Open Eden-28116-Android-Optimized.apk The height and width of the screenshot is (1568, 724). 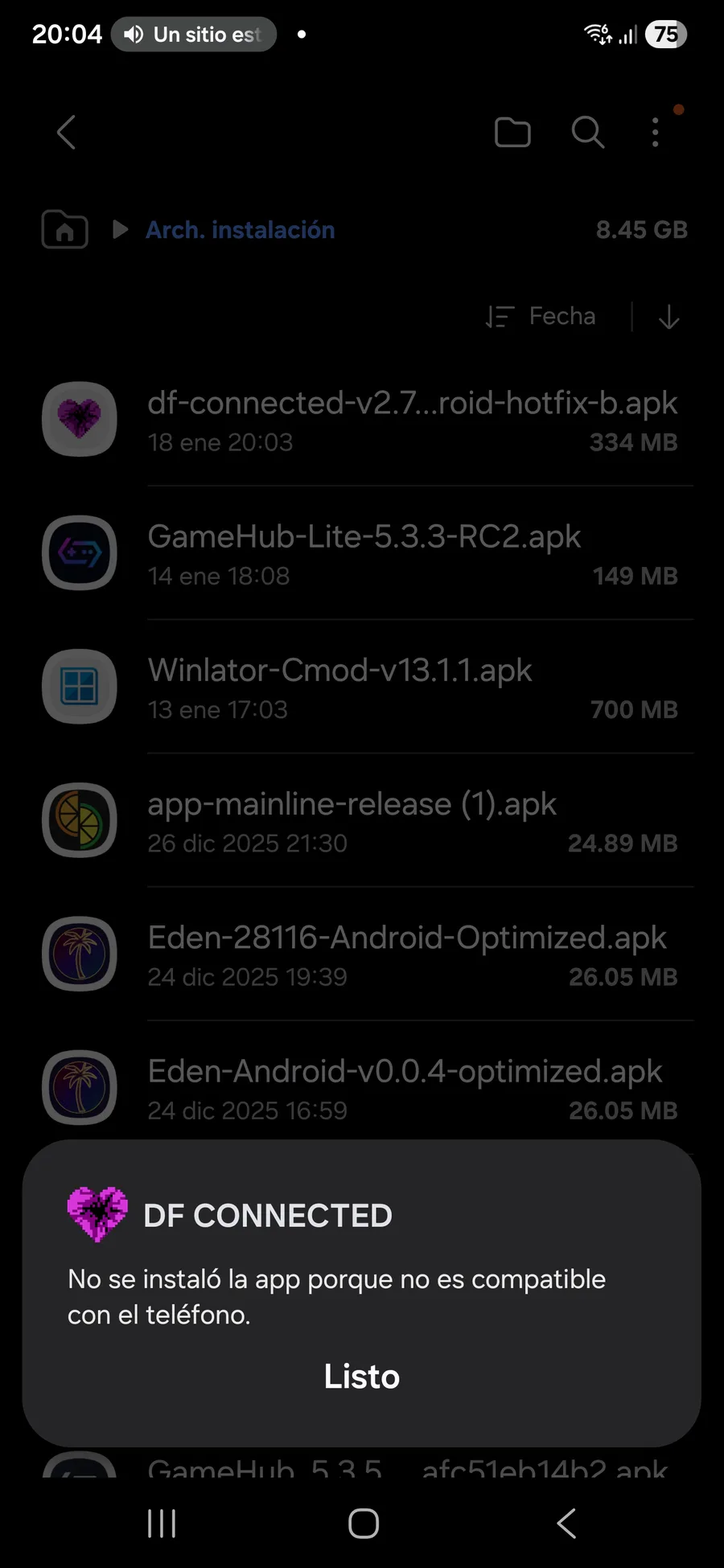tap(412, 954)
